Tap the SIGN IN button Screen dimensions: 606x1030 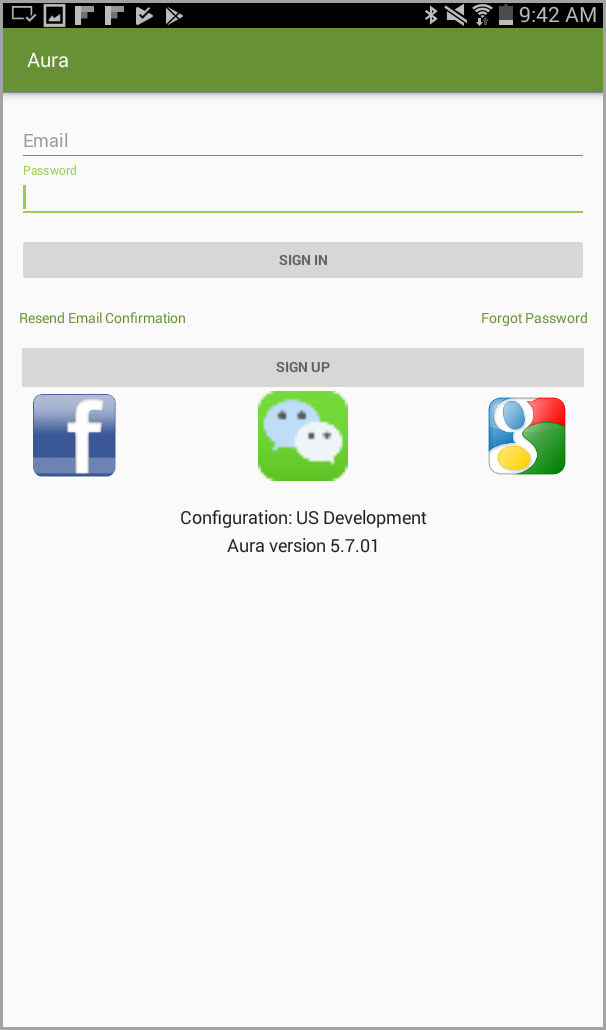(302, 260)
